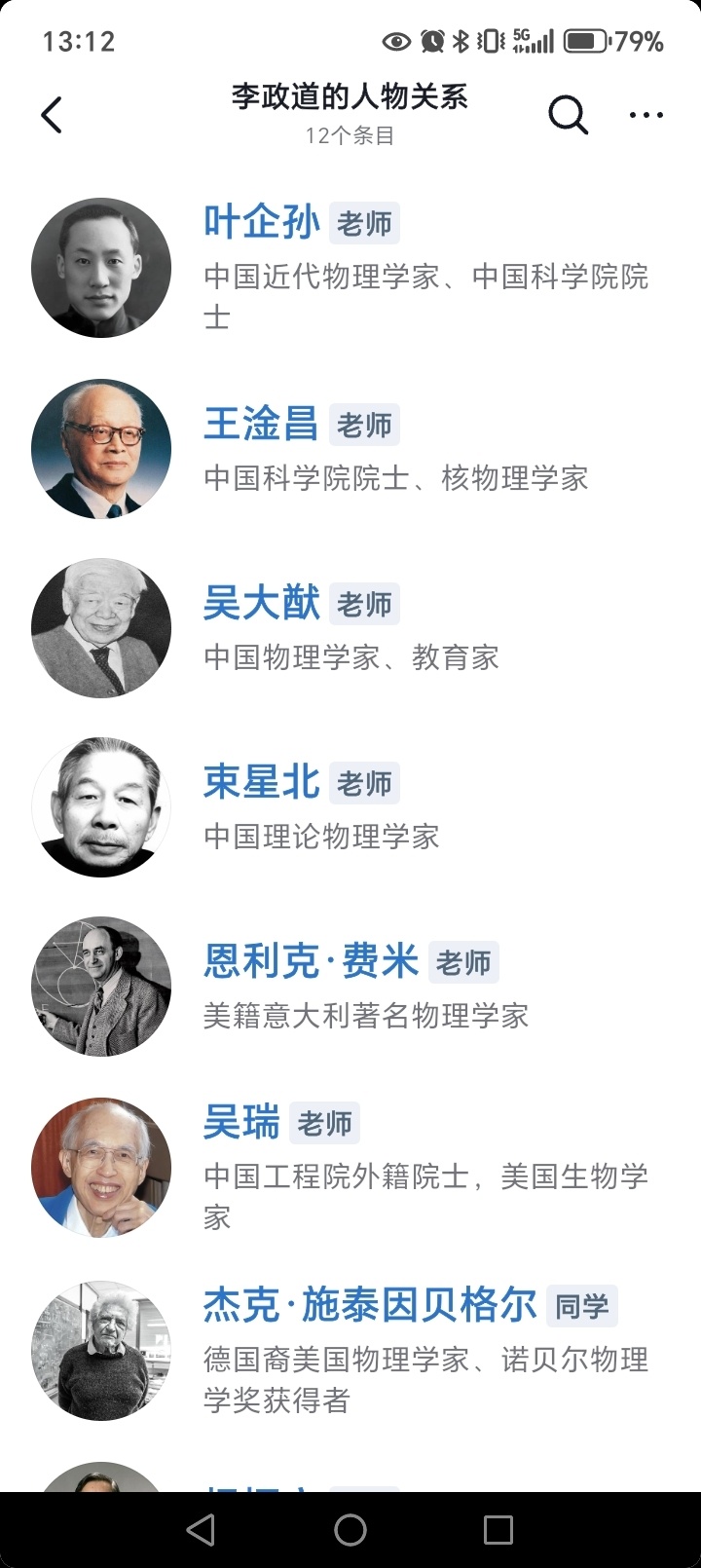Viewport: 701px width, 1568px height.
Task: Open the entry for 叶企孙
Action: pyautogui.click(x=262, y=223)
